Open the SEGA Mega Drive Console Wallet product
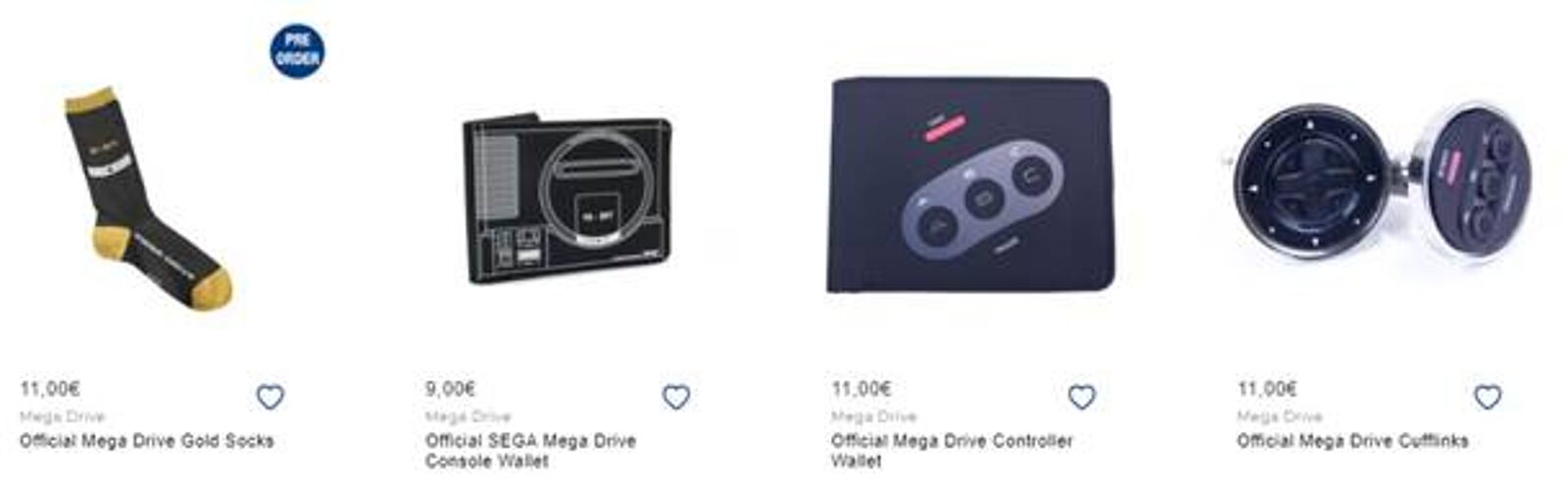This screenshot has height=484, width=1568. tap(529, 450)
